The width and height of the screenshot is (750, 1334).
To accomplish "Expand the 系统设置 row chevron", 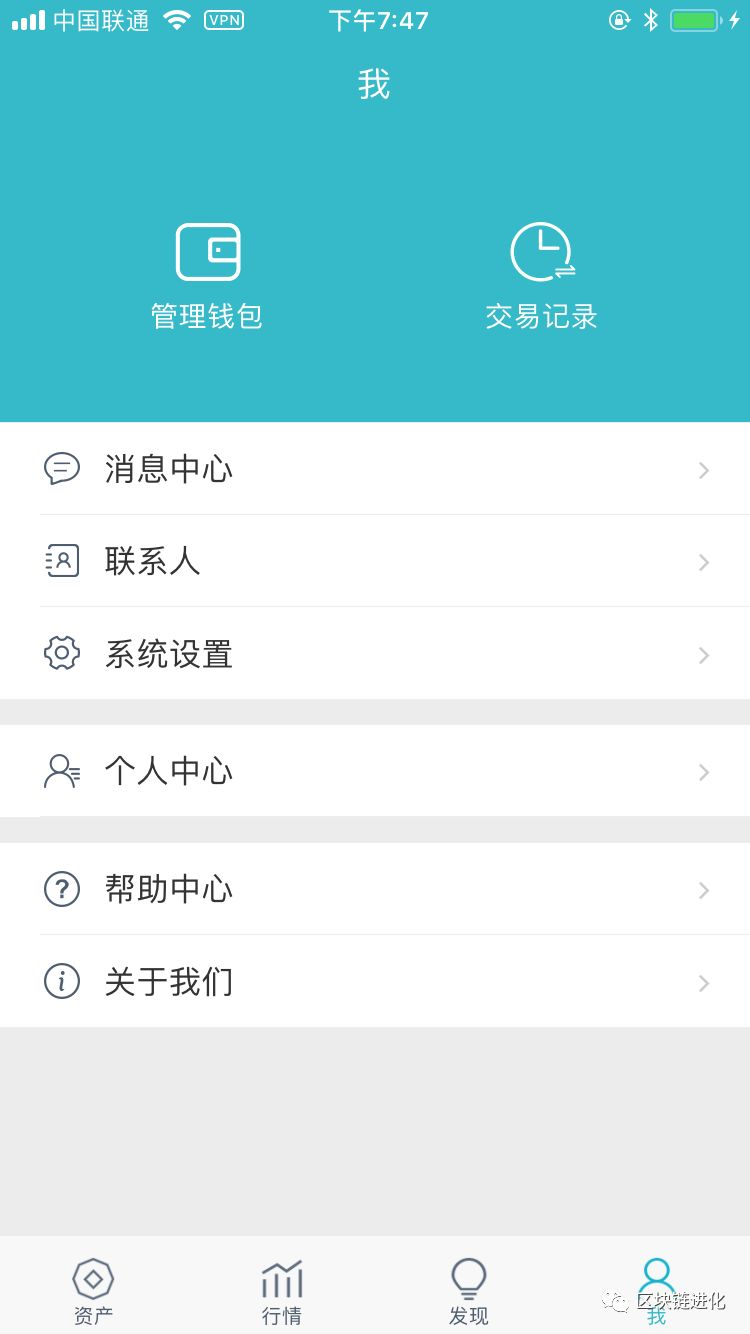I will click(703, 653).
